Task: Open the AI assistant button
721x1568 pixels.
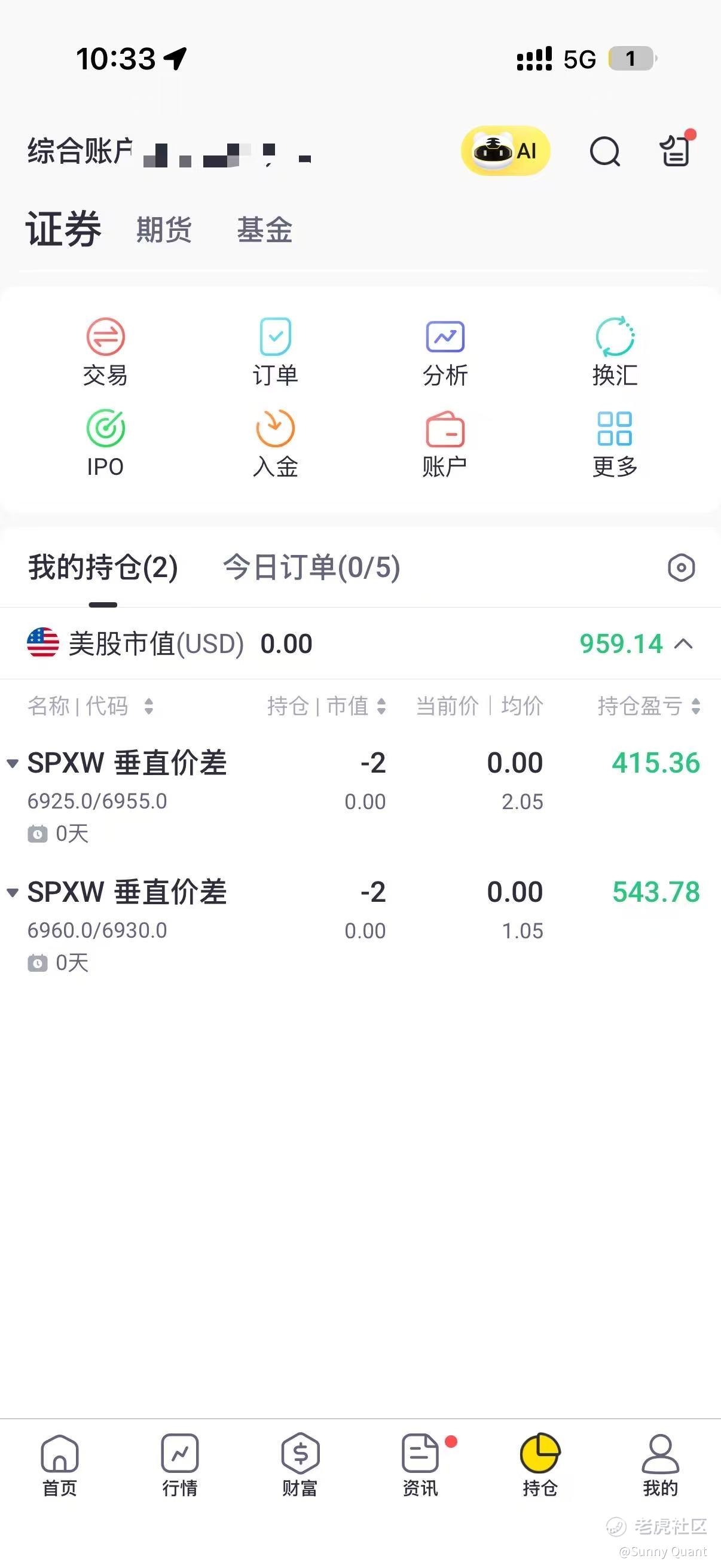Action: (x=505, y=150)
